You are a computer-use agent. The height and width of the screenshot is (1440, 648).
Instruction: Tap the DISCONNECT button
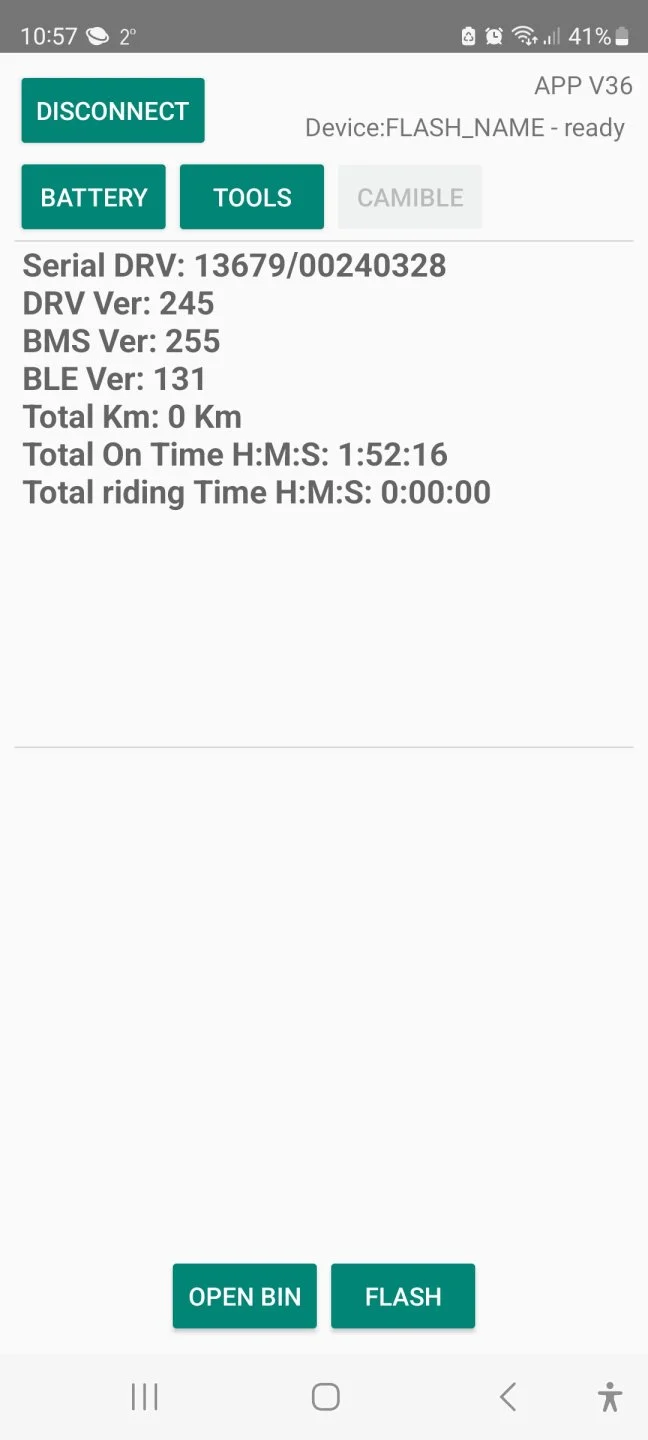click(113, 111)
